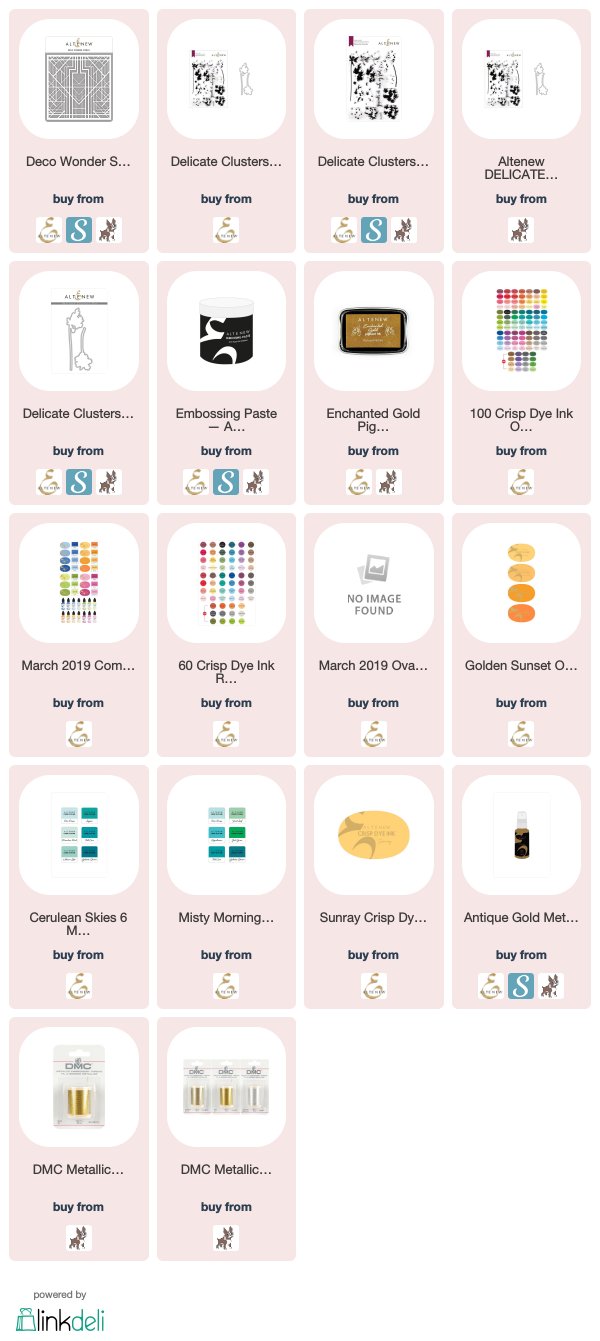Open the Deco Wonder product card
Screen dimensions: 600x1341
click(x=79, y=131)
